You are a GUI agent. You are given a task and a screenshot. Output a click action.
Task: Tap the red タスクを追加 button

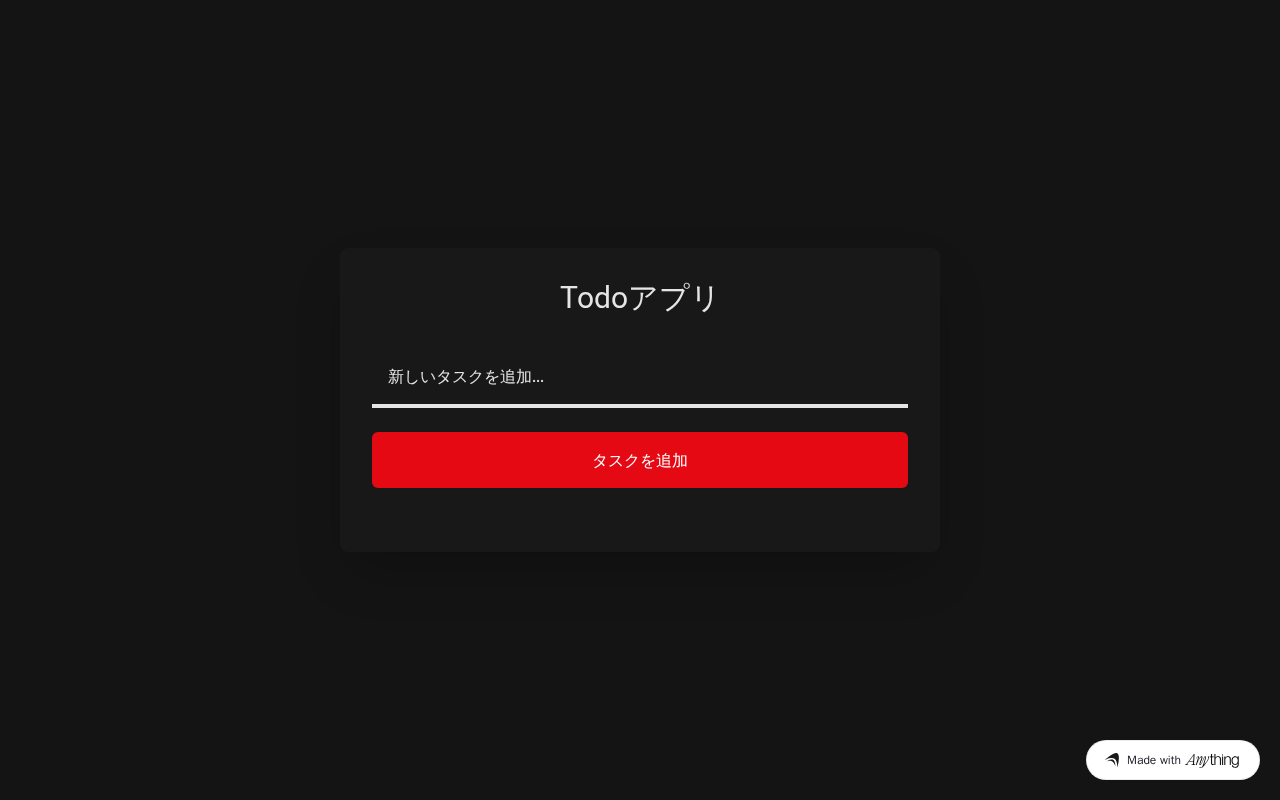[640, 460]
